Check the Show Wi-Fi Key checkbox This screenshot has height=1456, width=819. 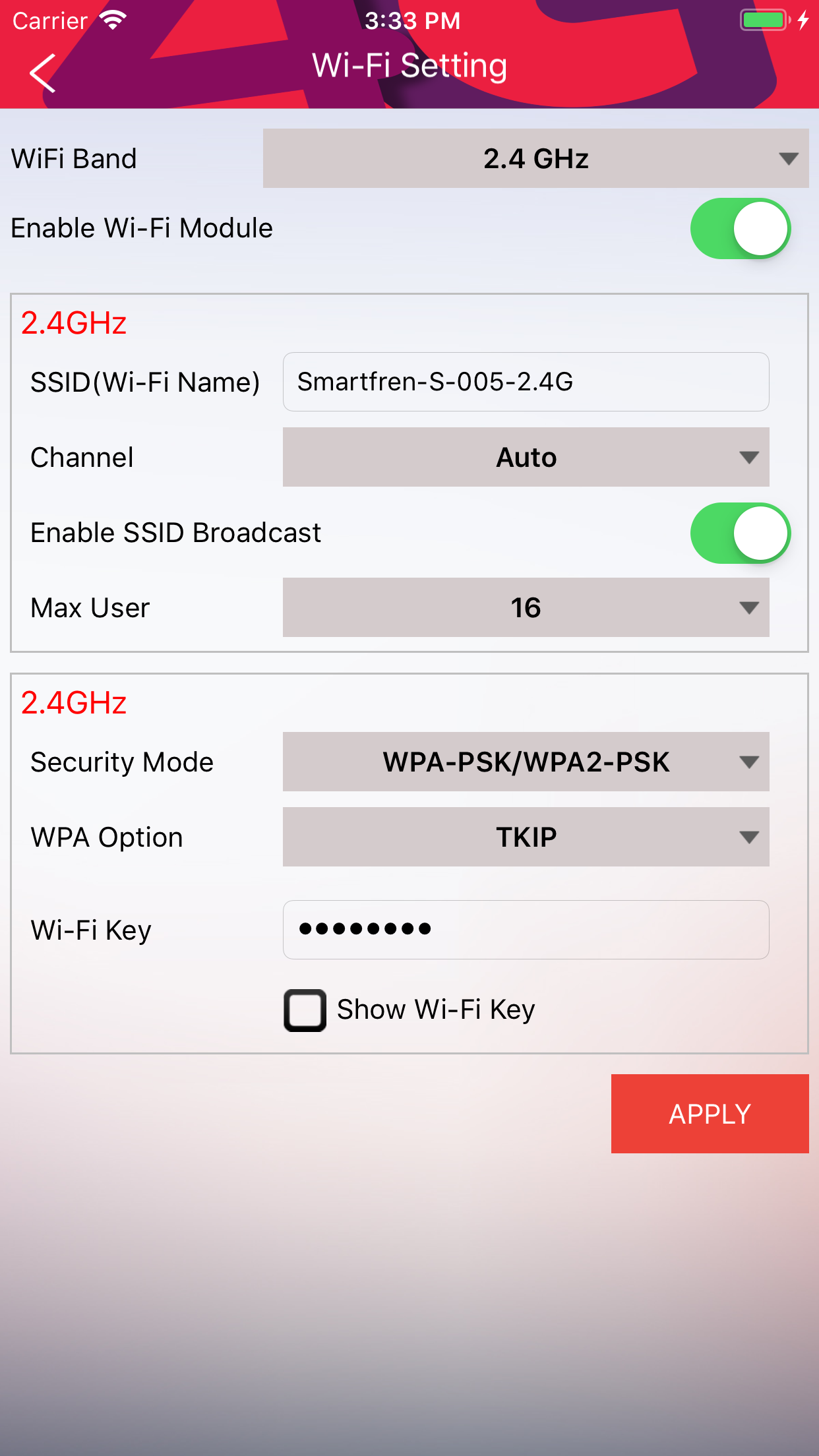[x=304, y=1010]
